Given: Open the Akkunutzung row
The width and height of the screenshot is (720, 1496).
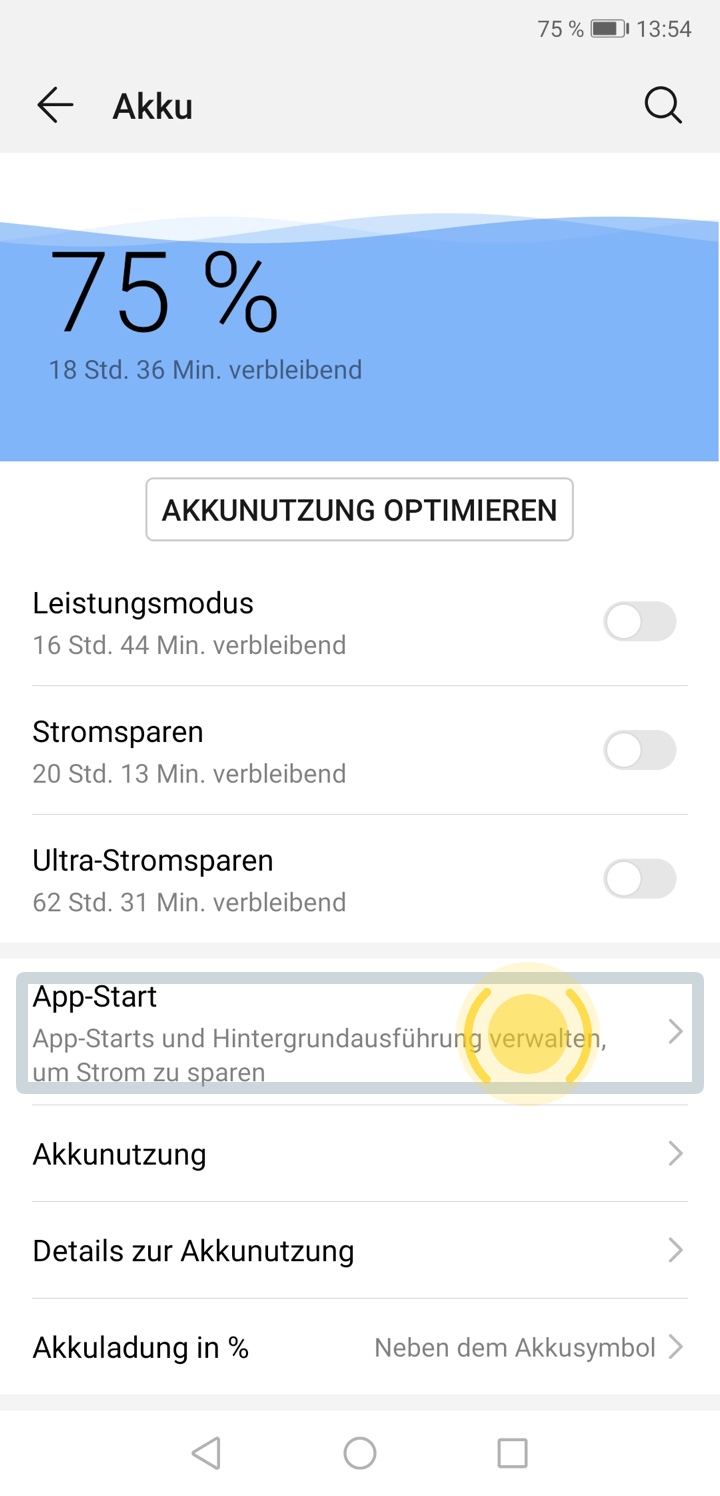Looking at the screenshot, I should (360, 1154).
